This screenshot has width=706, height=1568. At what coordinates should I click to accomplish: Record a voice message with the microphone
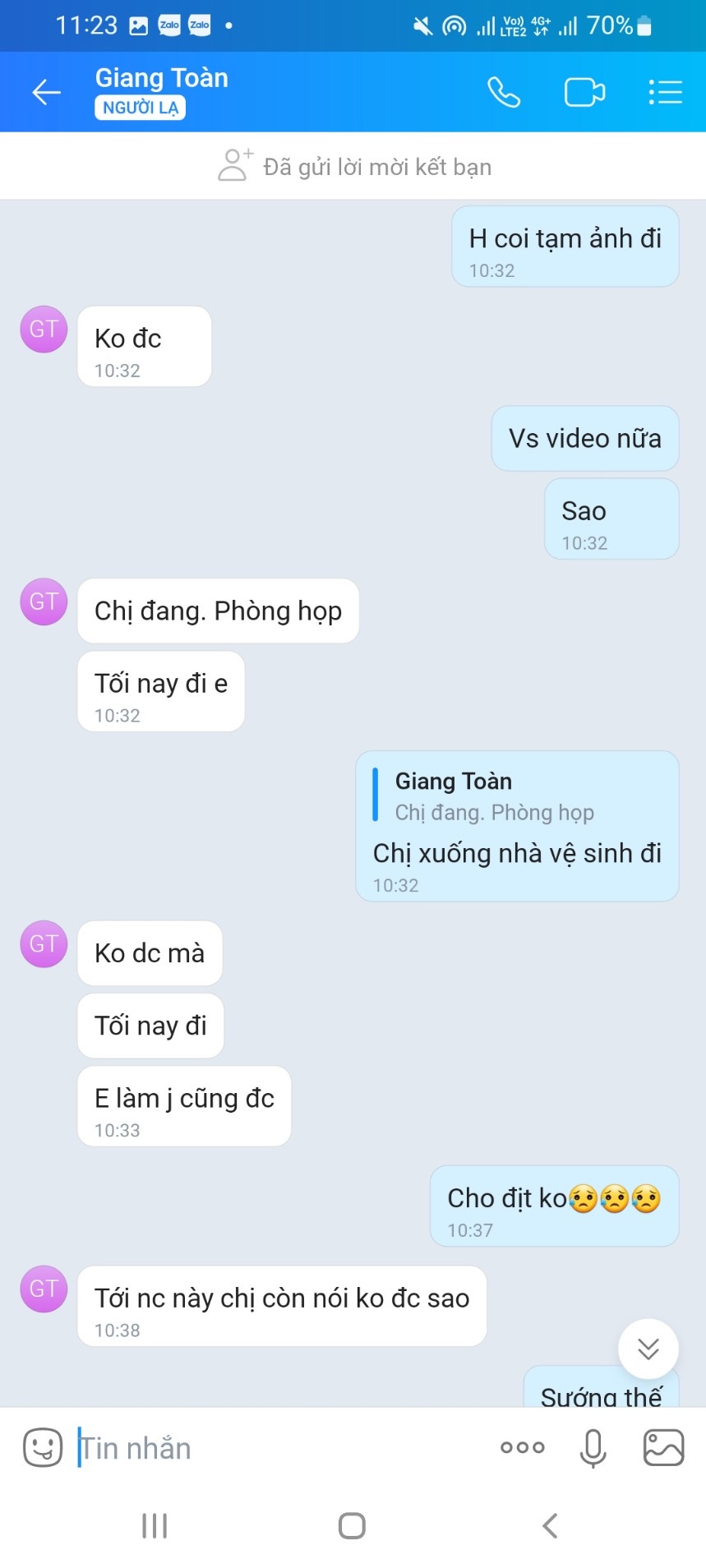pyautogui.click(x=593, y=1447)
